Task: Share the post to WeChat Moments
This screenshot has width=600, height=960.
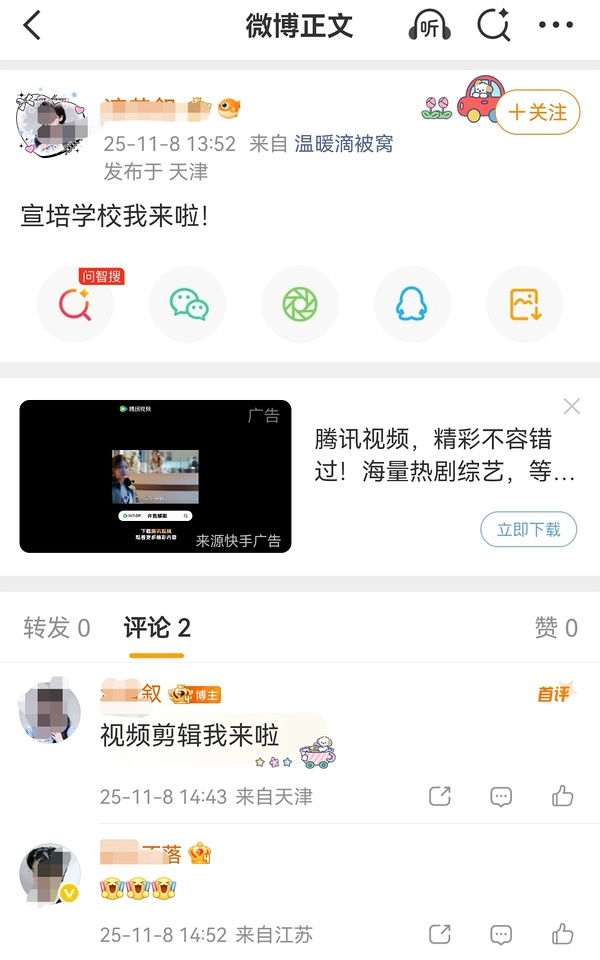Action: point(299,304)
